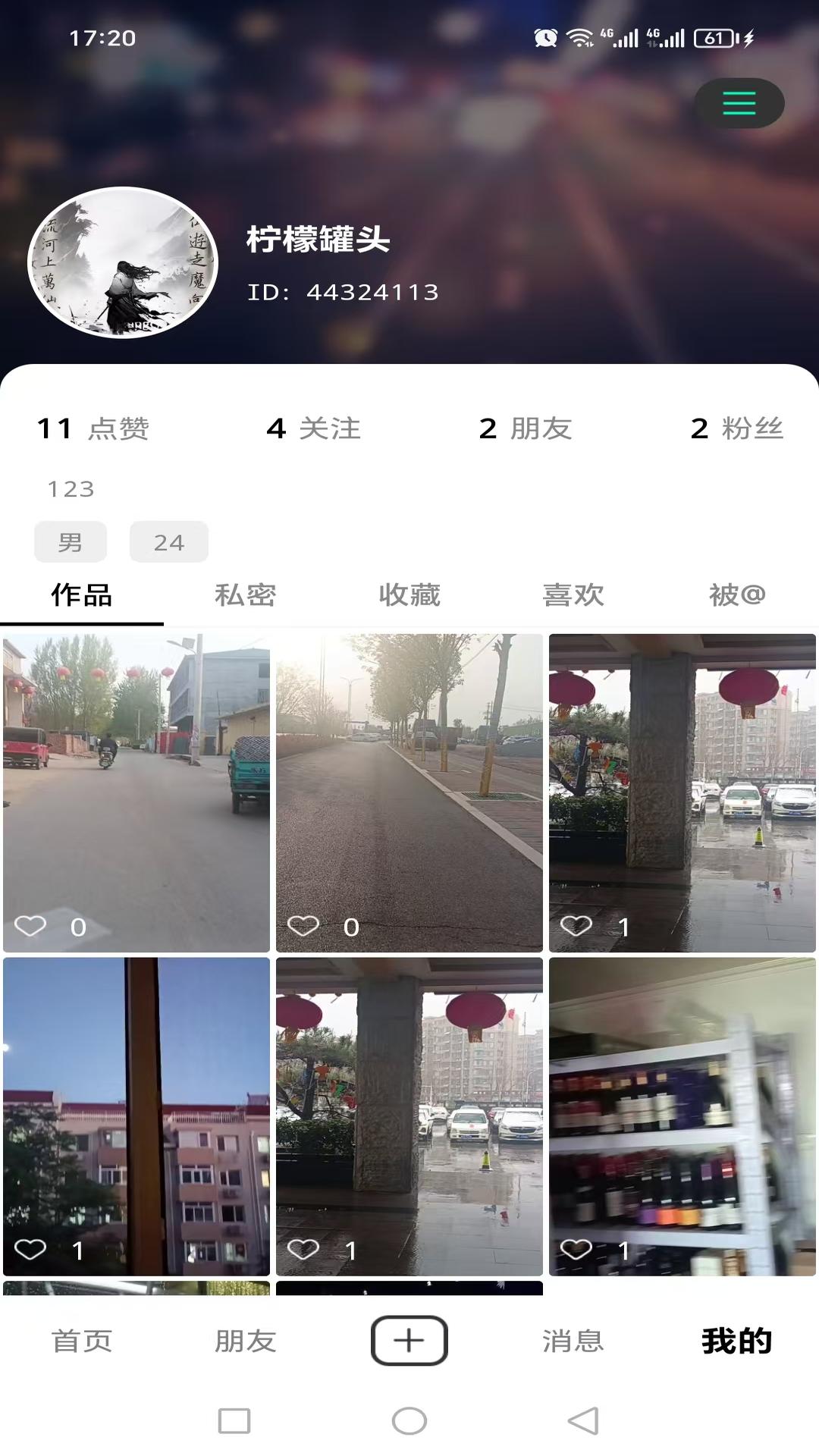Tap the username 柠檬罐头
The height and width of the screenshot is (1456, 819).
(316, 241)
